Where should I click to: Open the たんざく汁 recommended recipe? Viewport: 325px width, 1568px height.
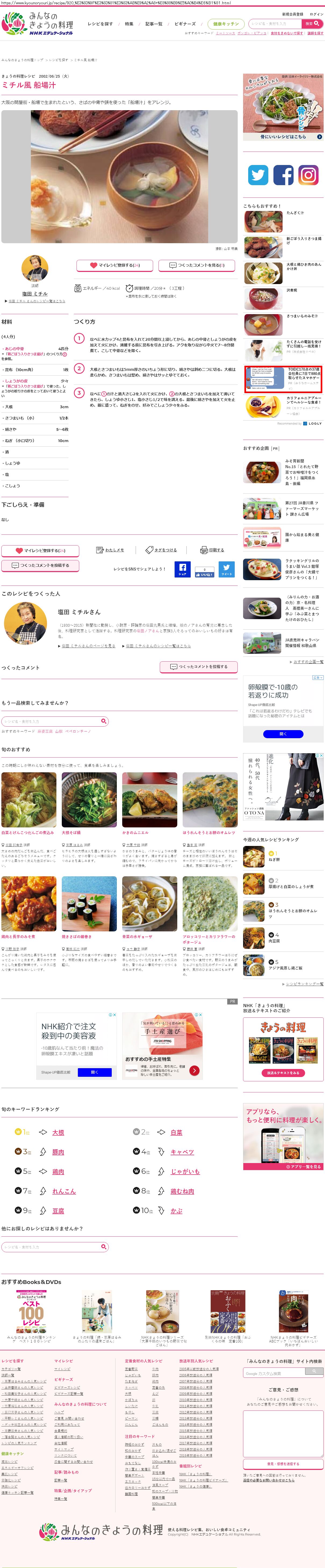click(x=295, y=213)
